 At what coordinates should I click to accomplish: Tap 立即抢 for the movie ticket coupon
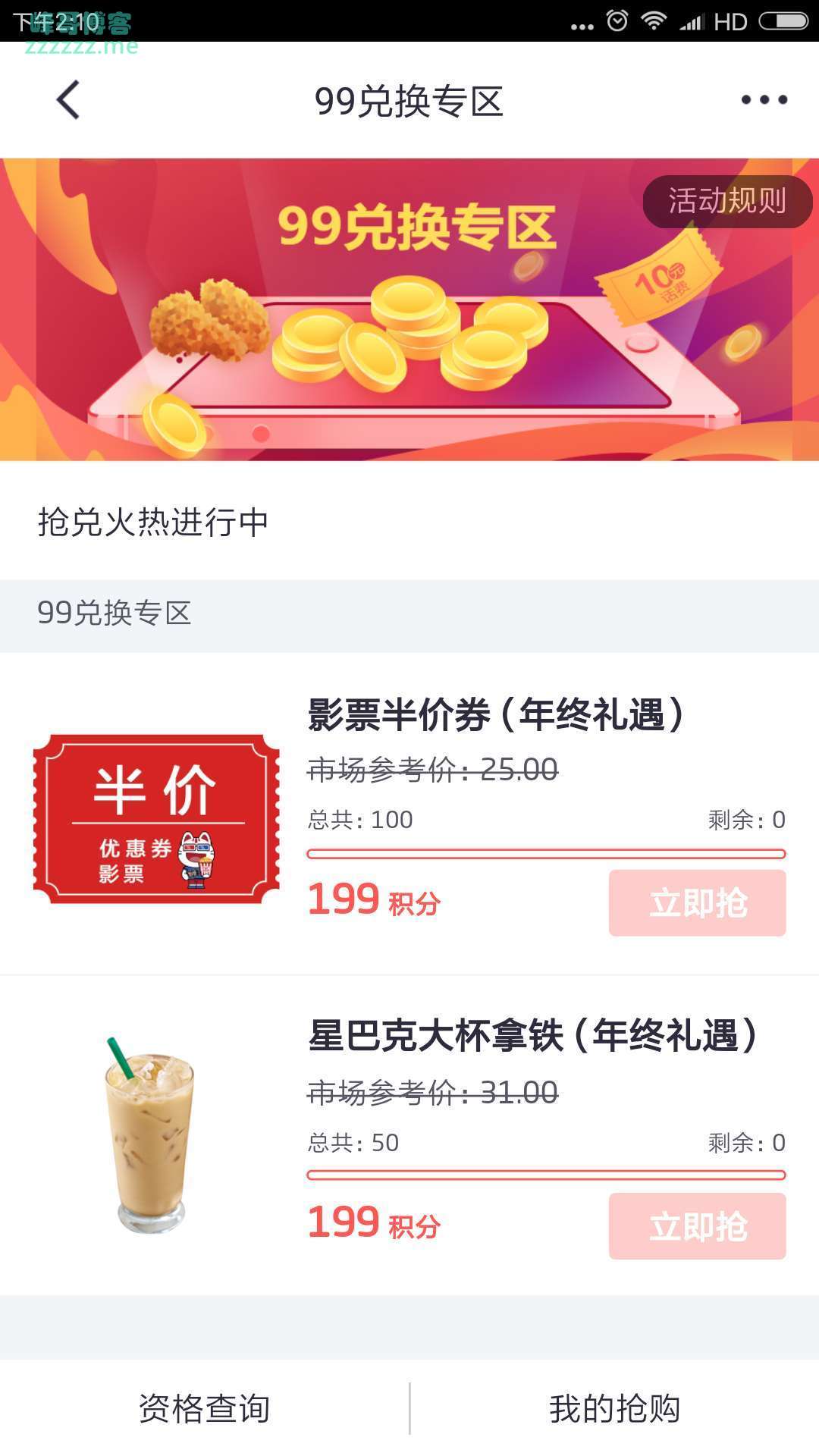pyautogui.click(x=698, y=902)
